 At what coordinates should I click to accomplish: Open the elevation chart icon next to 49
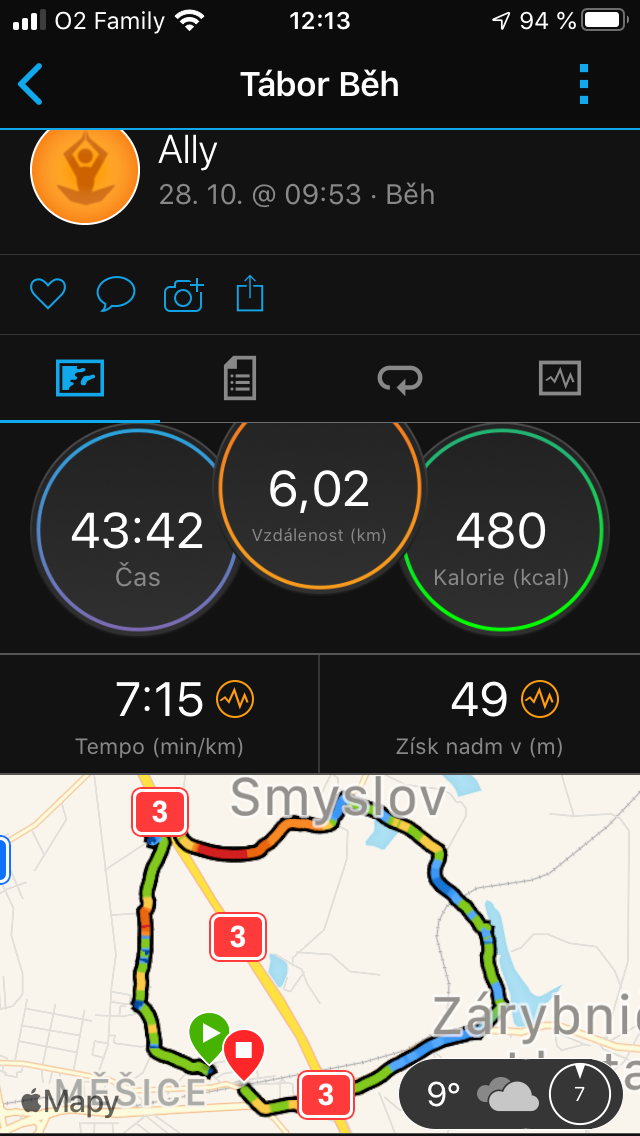point(540,699)
